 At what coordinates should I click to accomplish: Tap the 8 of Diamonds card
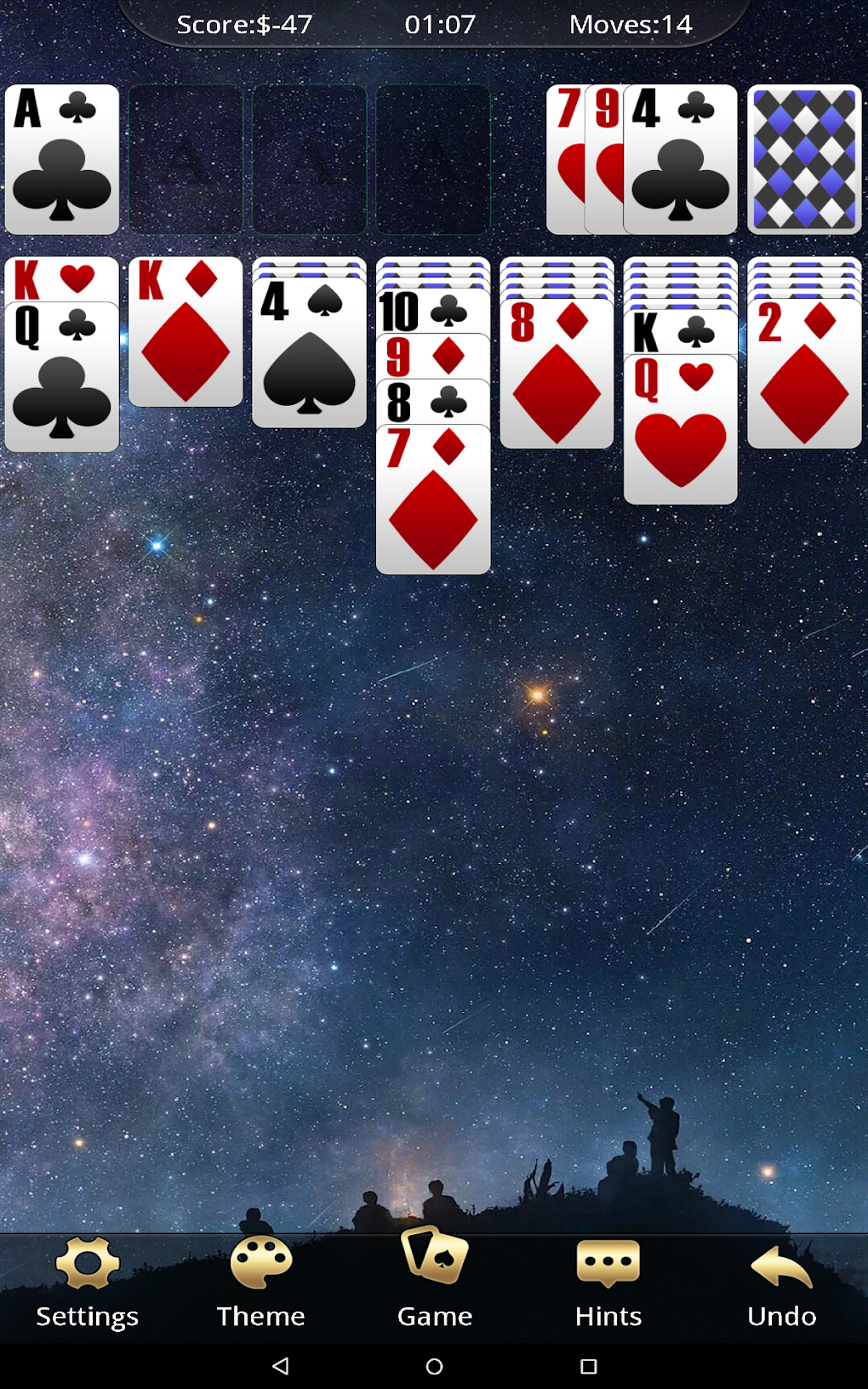pyautogui.click(x=557, y=374)
